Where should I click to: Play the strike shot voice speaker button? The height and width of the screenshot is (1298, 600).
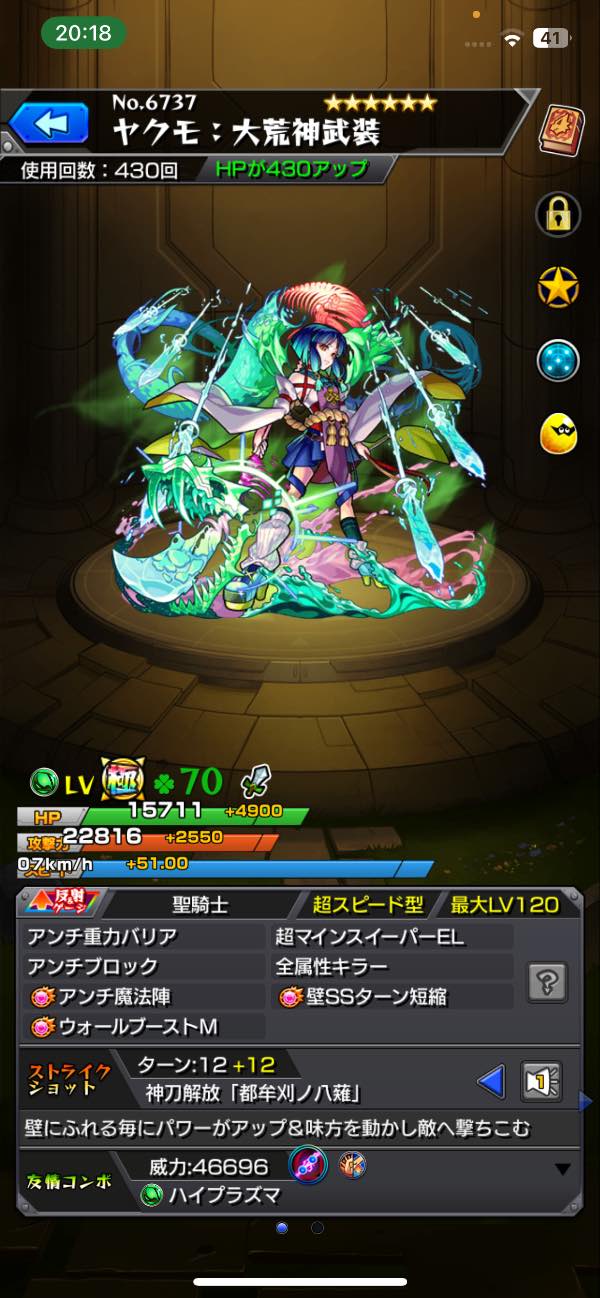[541, 1081]
